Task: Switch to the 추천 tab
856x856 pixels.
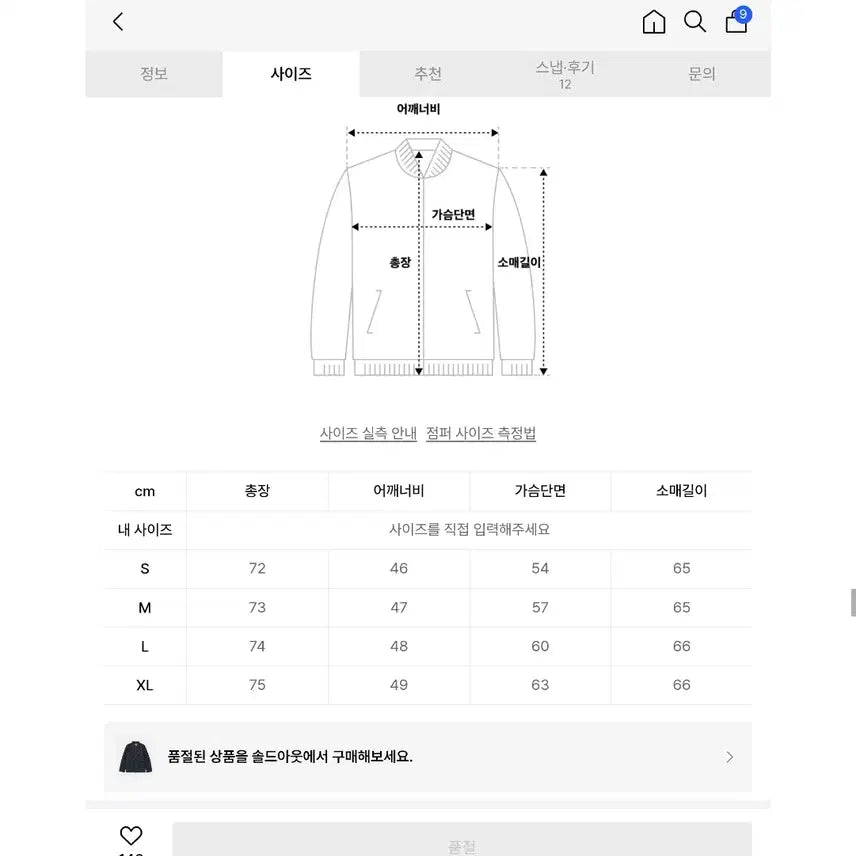Action: (428, 74)
